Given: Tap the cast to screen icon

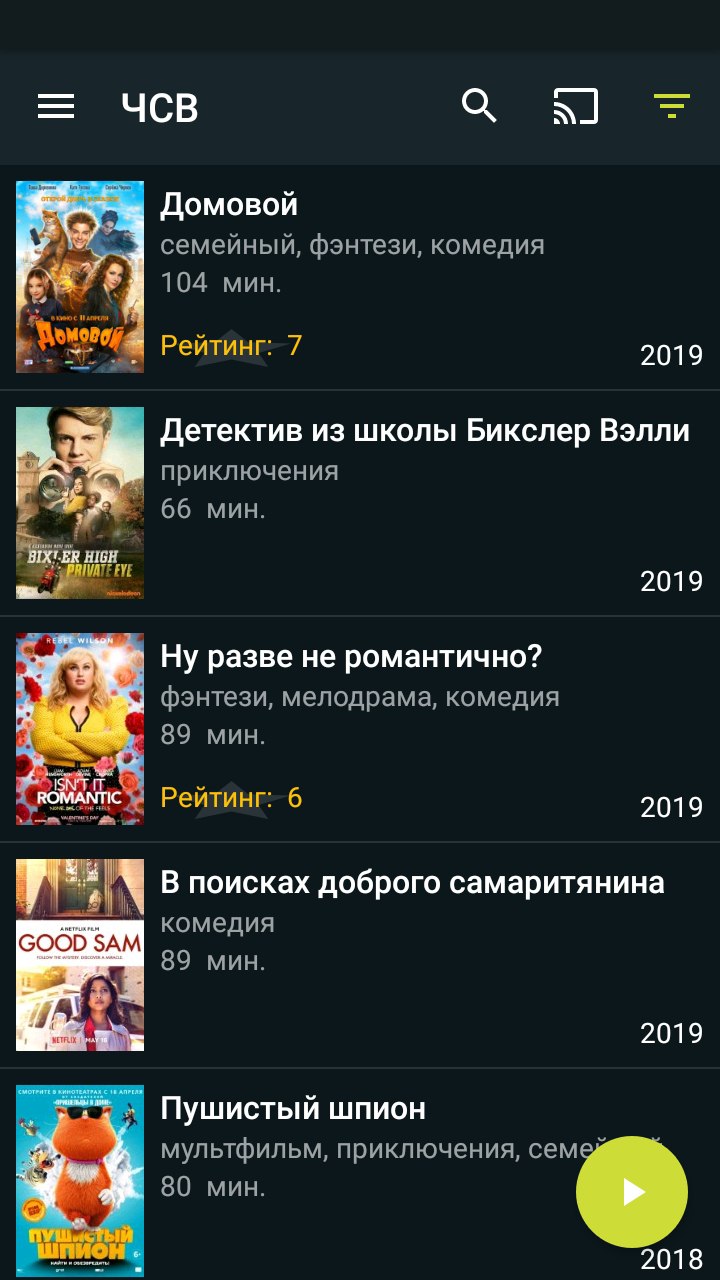Looking at the screenshot, I should click(x=576, y=107).
